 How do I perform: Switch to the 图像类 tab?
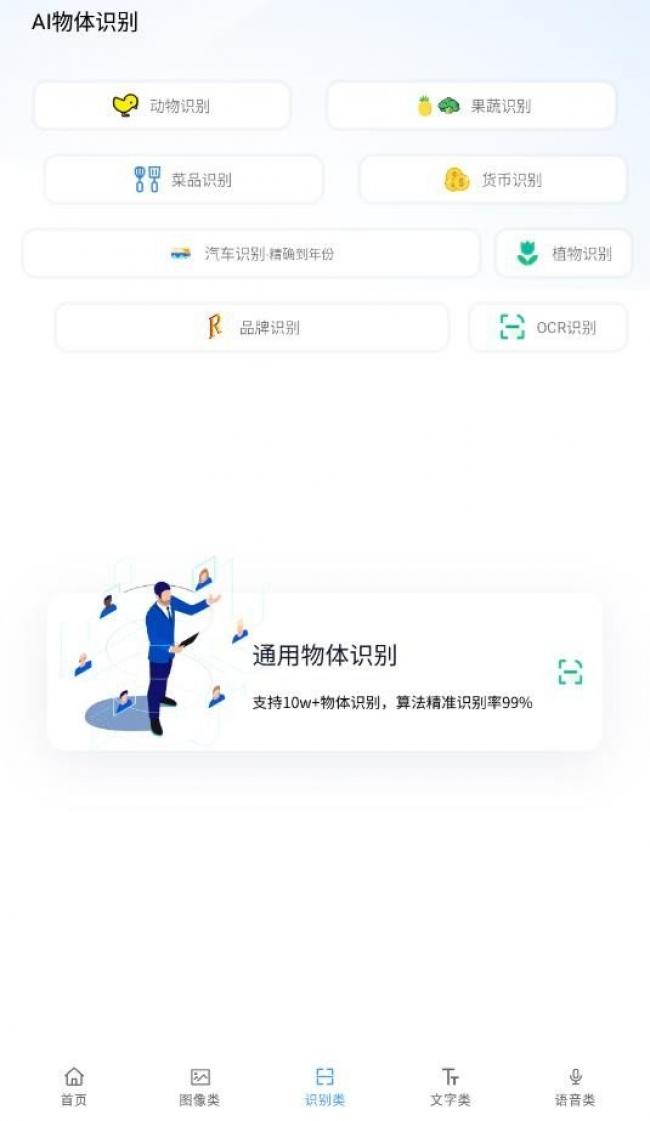[200, 1086]
